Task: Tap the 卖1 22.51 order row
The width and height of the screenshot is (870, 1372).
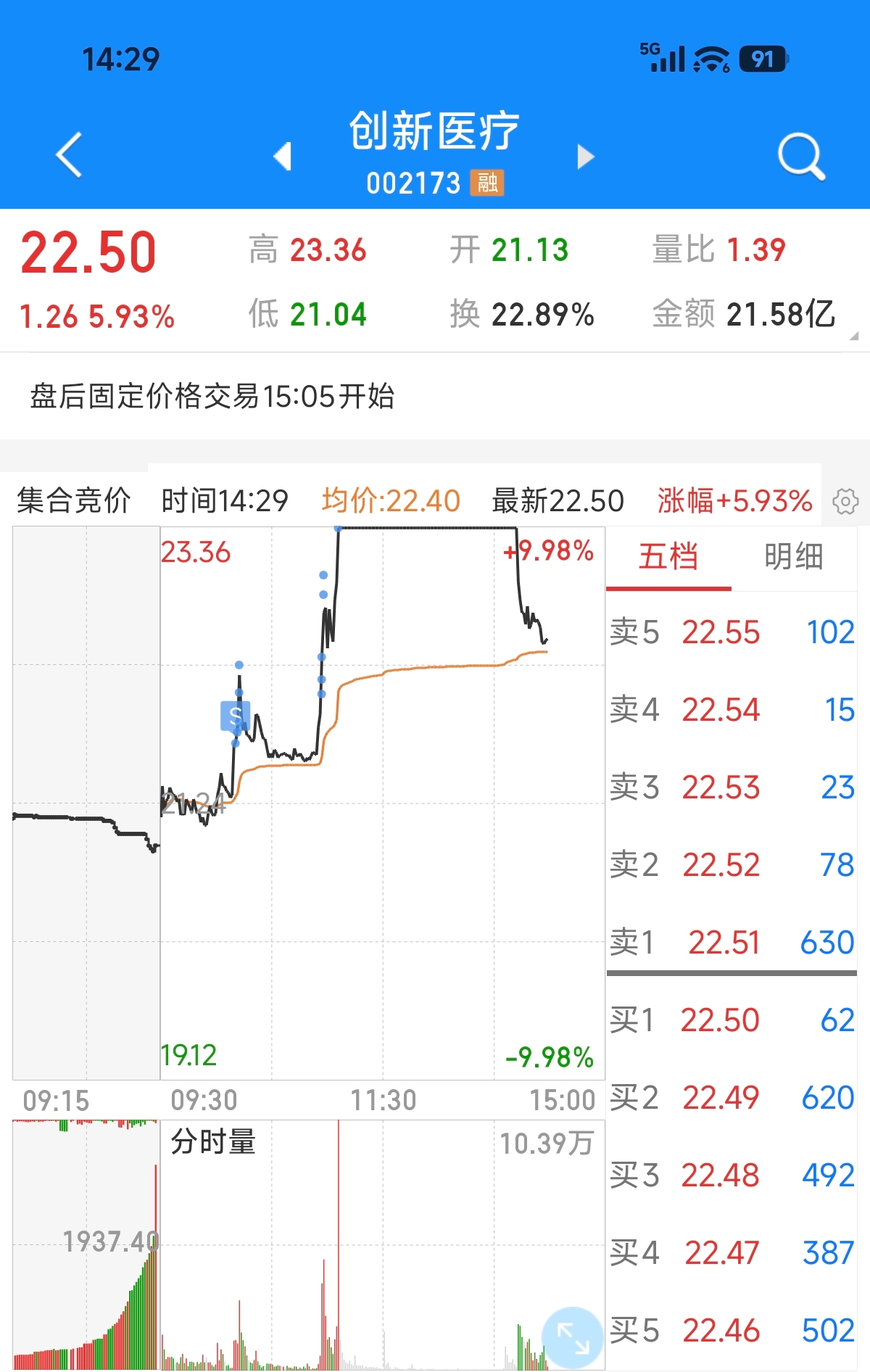Action: 732,942
